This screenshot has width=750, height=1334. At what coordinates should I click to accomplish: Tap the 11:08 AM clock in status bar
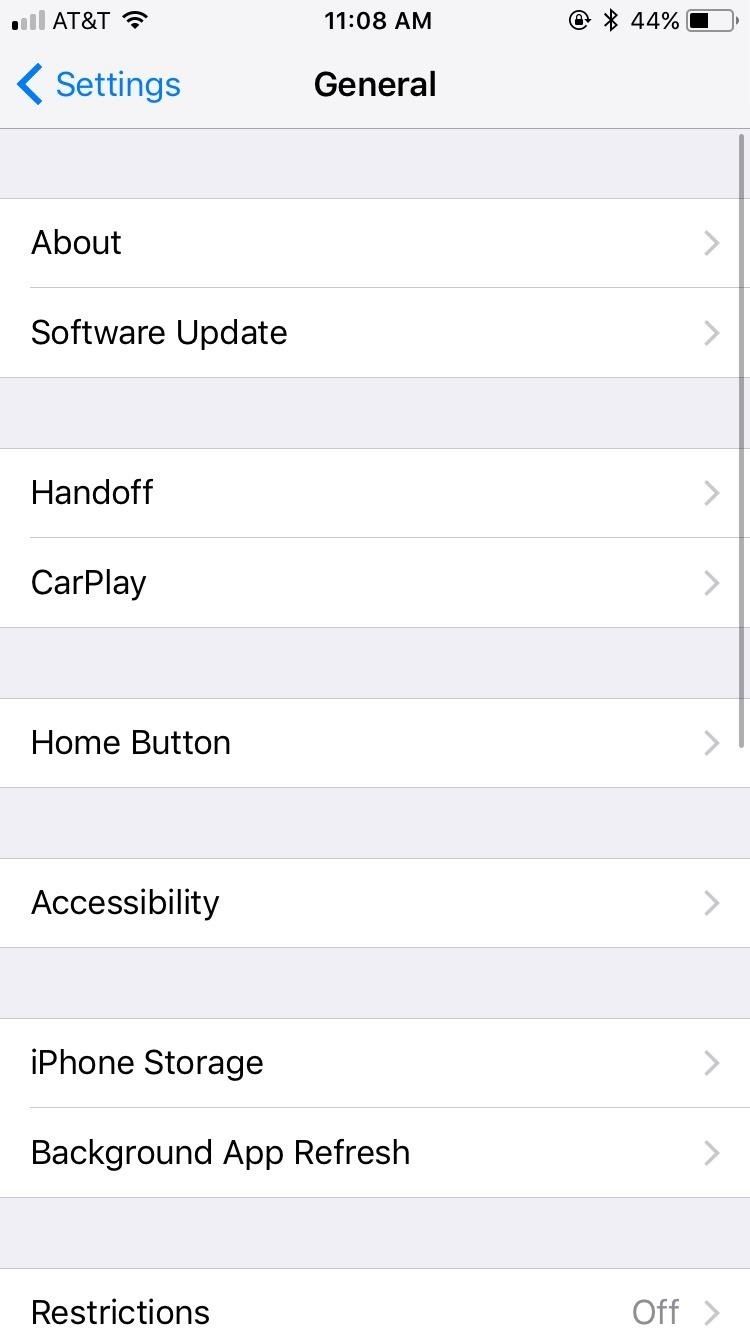tap(378, 20)
